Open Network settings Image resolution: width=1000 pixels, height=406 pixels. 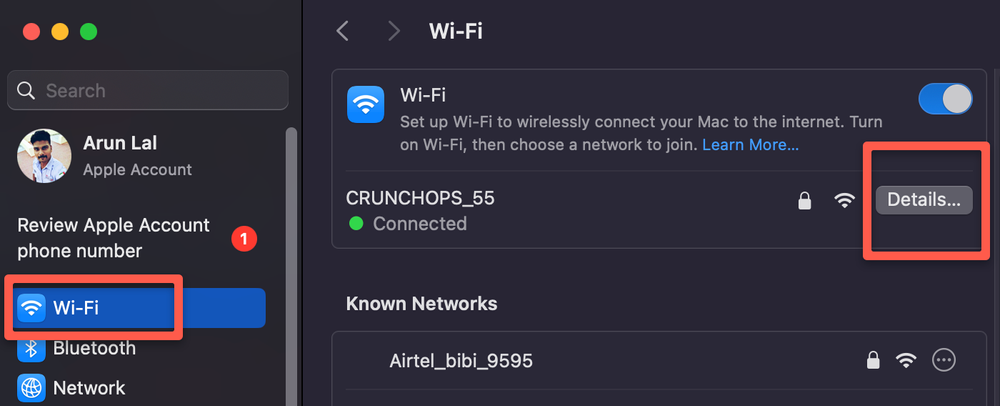[x=88, y=388]
